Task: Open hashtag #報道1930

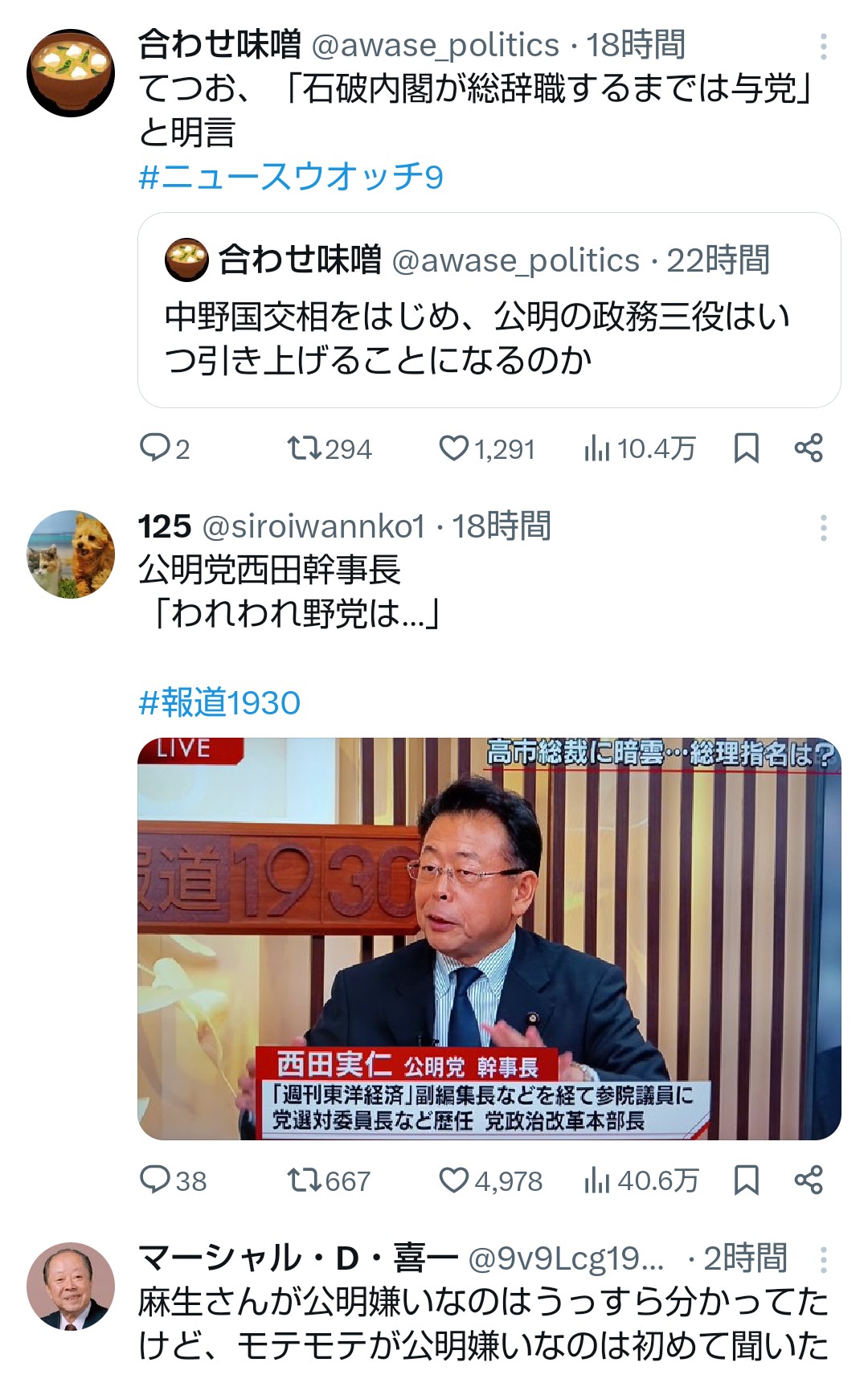Action: (x=219, y=703)
